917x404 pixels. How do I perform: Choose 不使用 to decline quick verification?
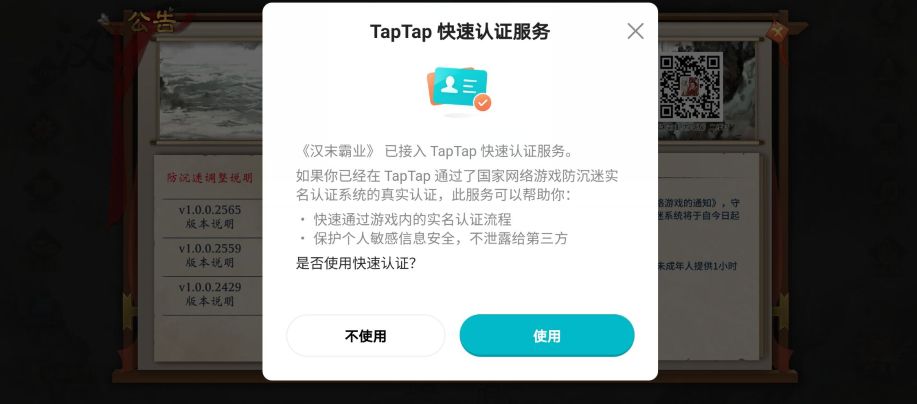[366, 336]
